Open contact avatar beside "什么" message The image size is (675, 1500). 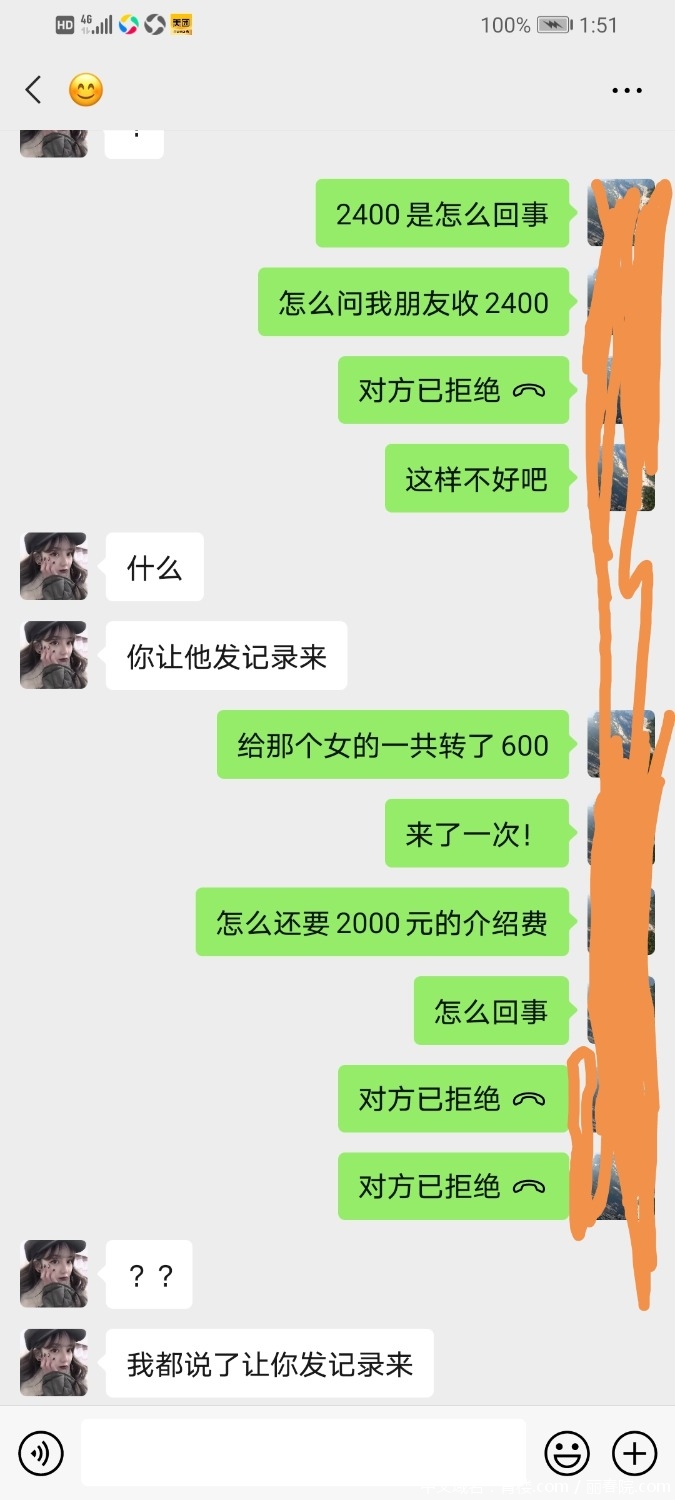tap(54, 566)
